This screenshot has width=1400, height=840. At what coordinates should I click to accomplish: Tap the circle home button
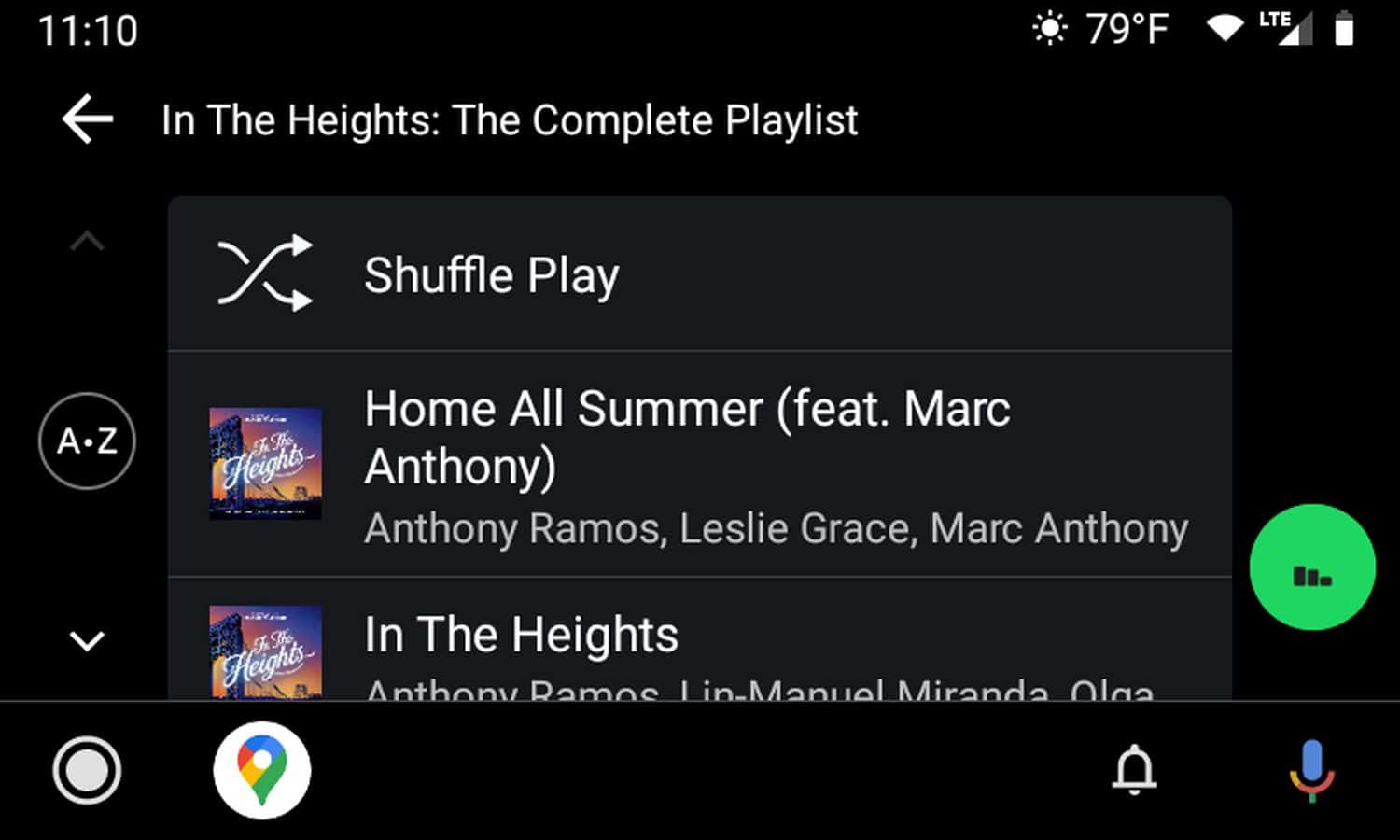(87, 771)
